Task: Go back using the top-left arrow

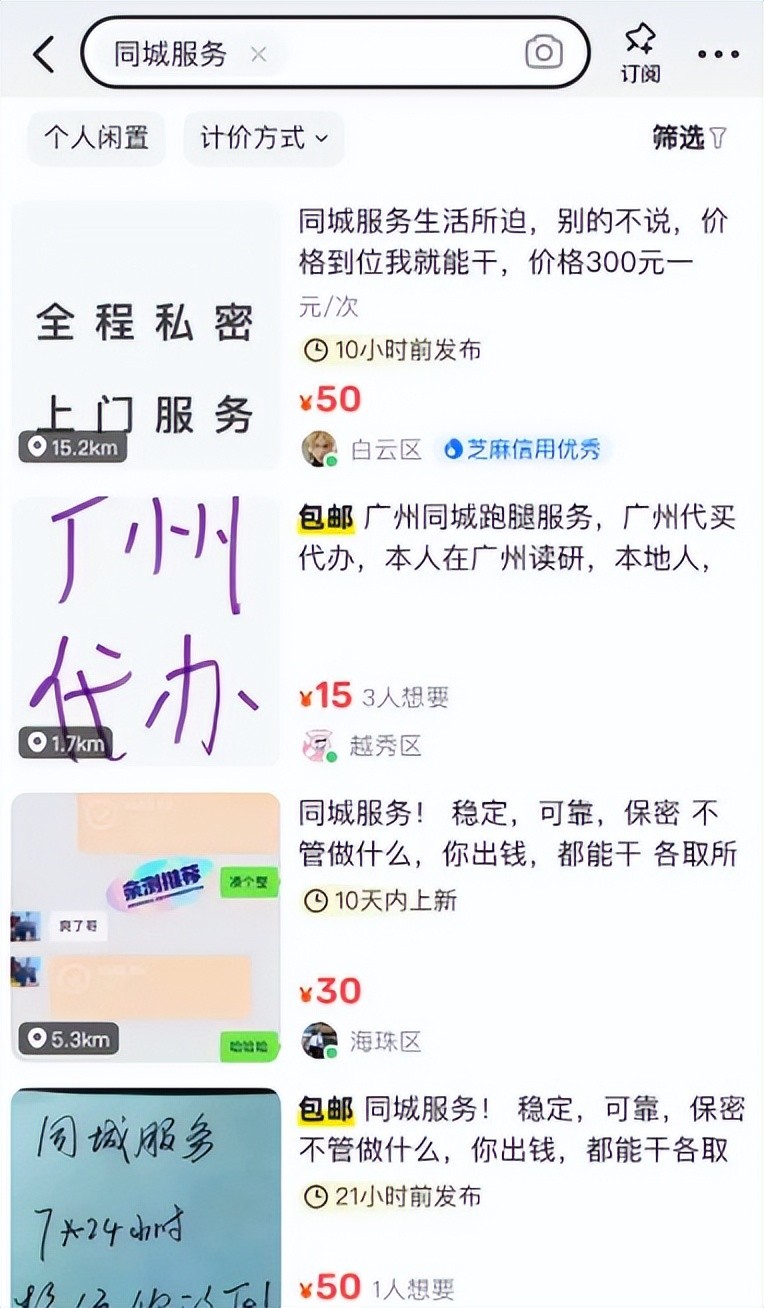Action: point(43,54)
